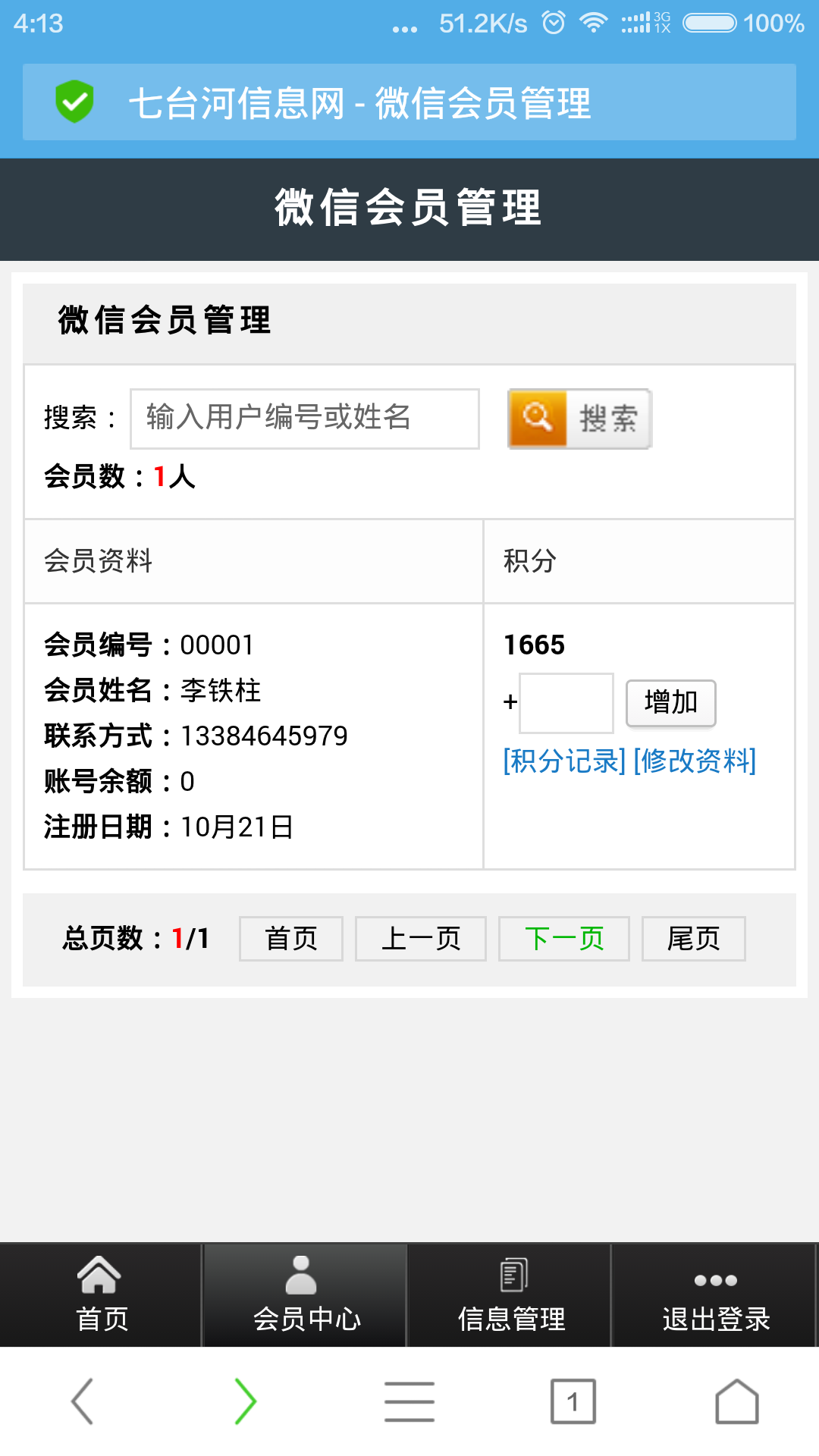
Task: Tap 退出登录 to log out
Action: coord(715,1295)
